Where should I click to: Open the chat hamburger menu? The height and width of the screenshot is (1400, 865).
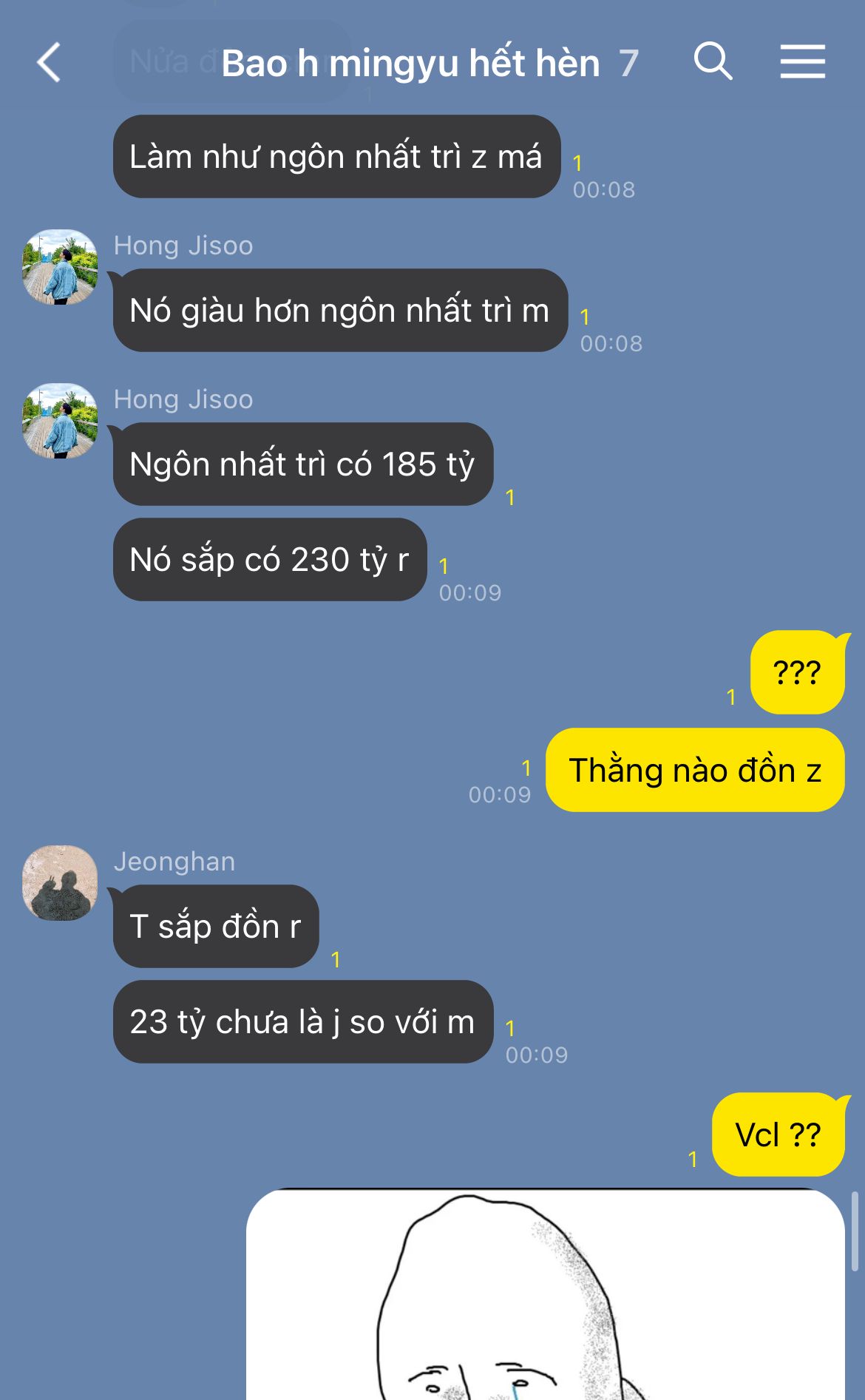tap(803, 61)
